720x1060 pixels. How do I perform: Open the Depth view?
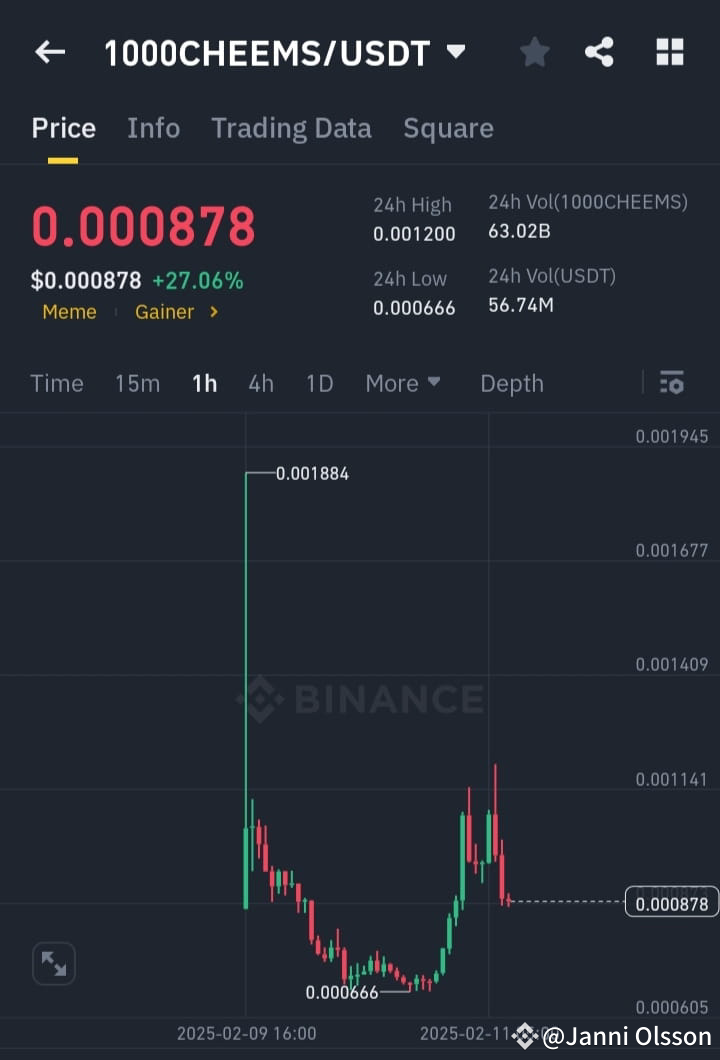click(x=512, y=383)
